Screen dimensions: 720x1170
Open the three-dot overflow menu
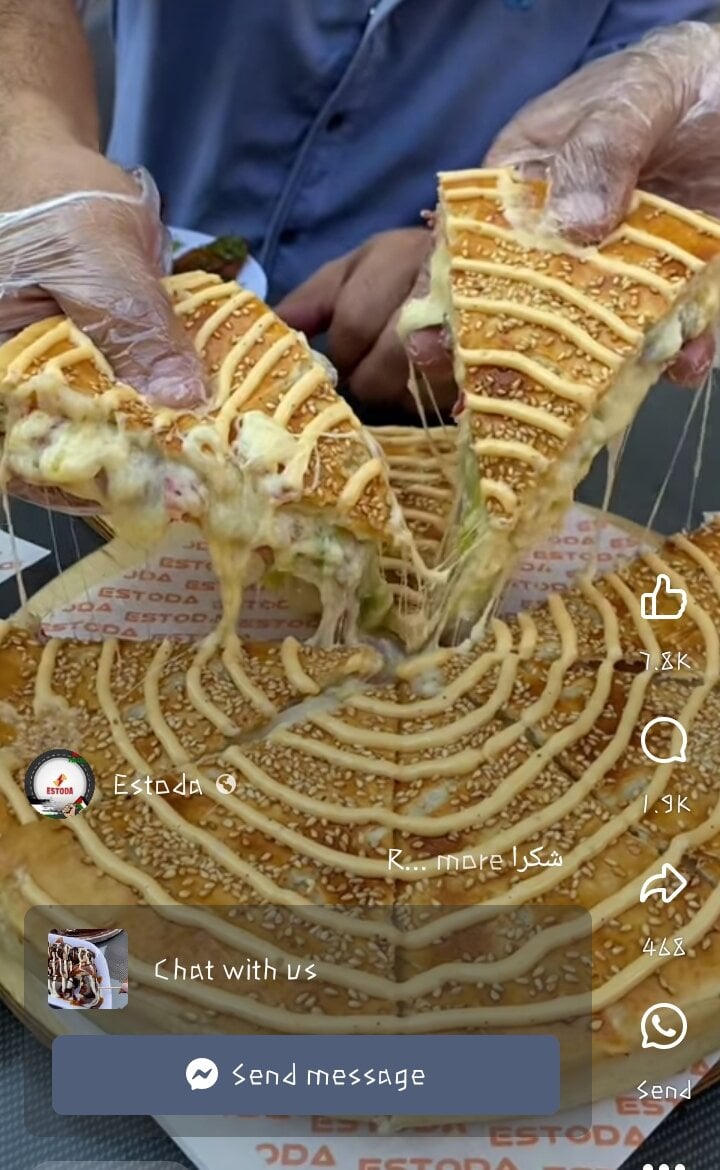click(x=663, y=1164)
